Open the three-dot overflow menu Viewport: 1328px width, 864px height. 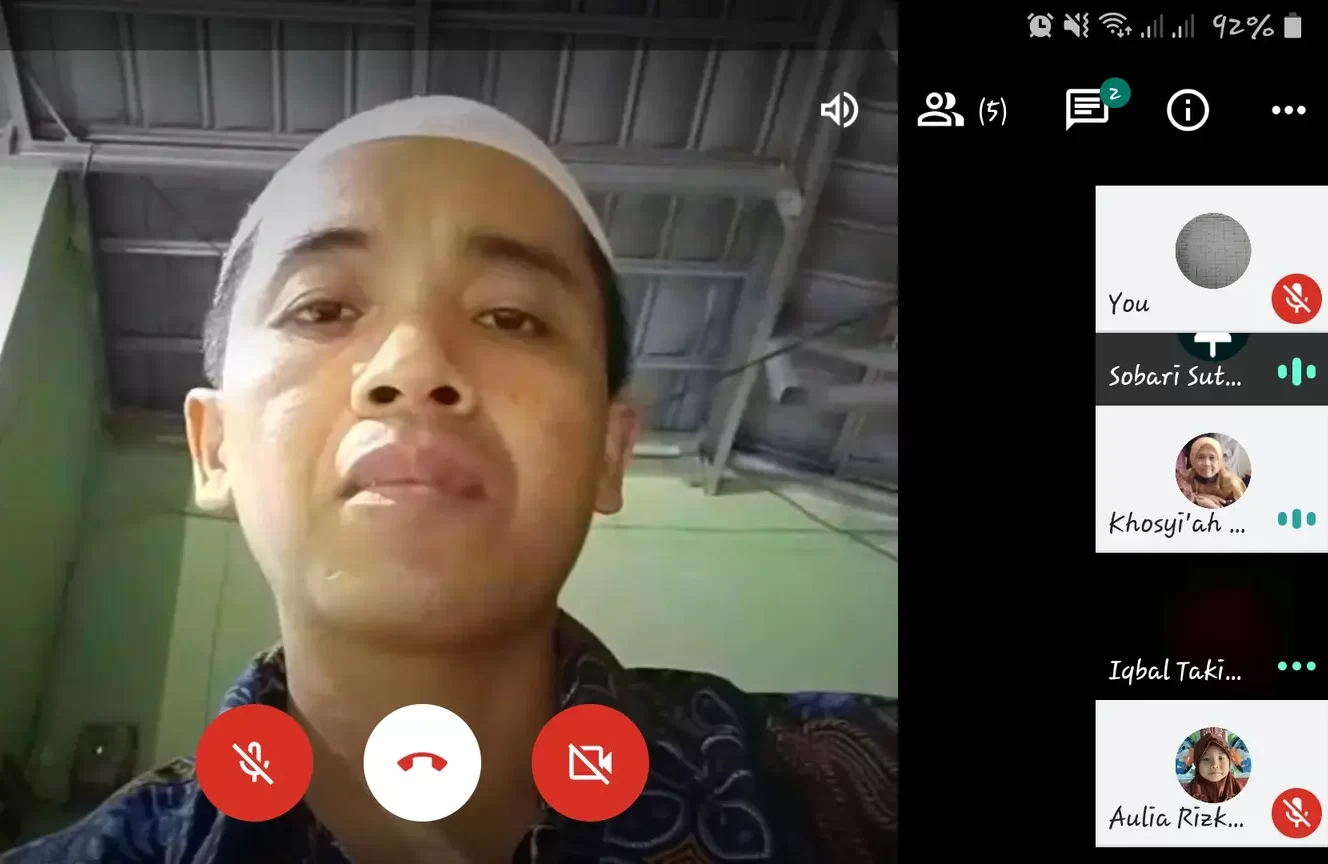point(1288,110)
